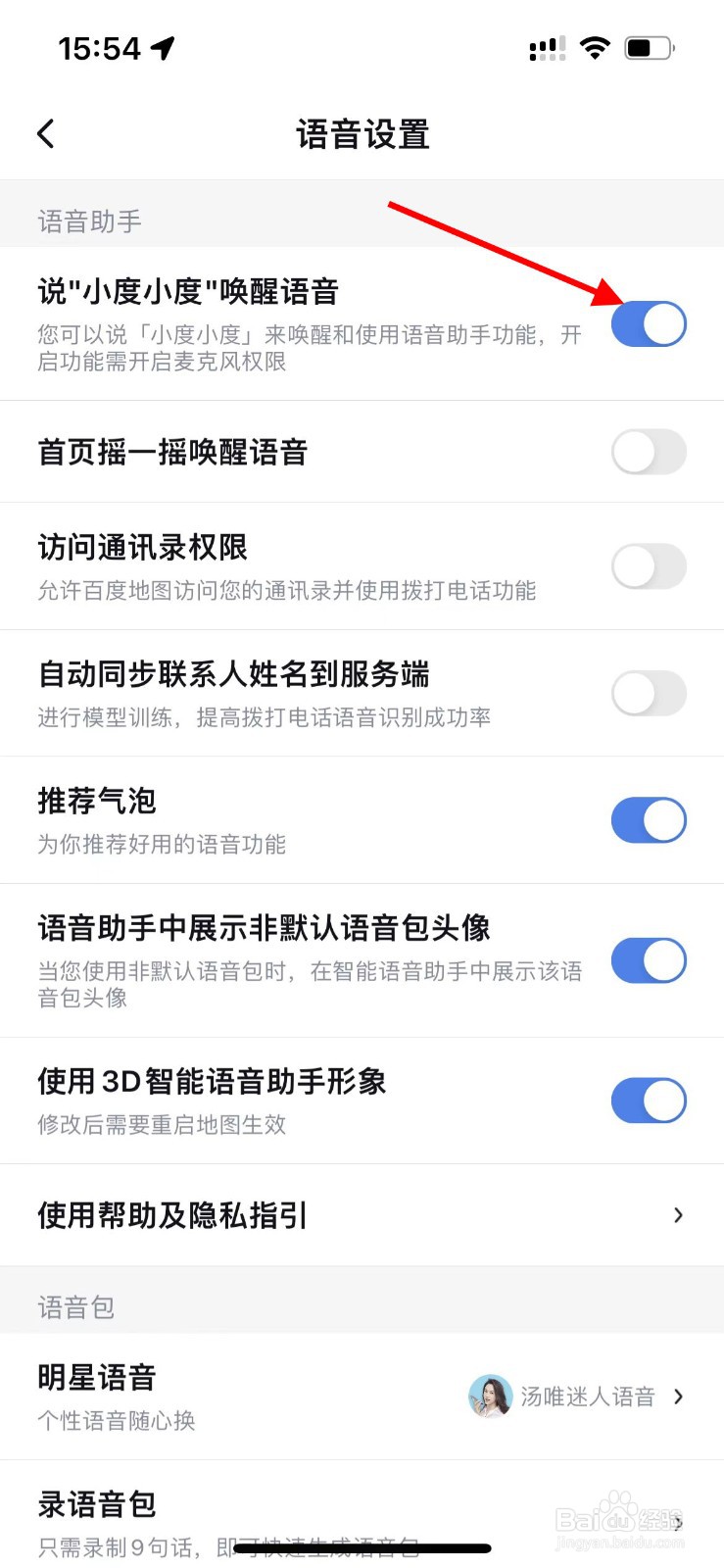Disable the 说"小度小度"唤醒语音 switch
724x1568 pixels.
point(649,323)
